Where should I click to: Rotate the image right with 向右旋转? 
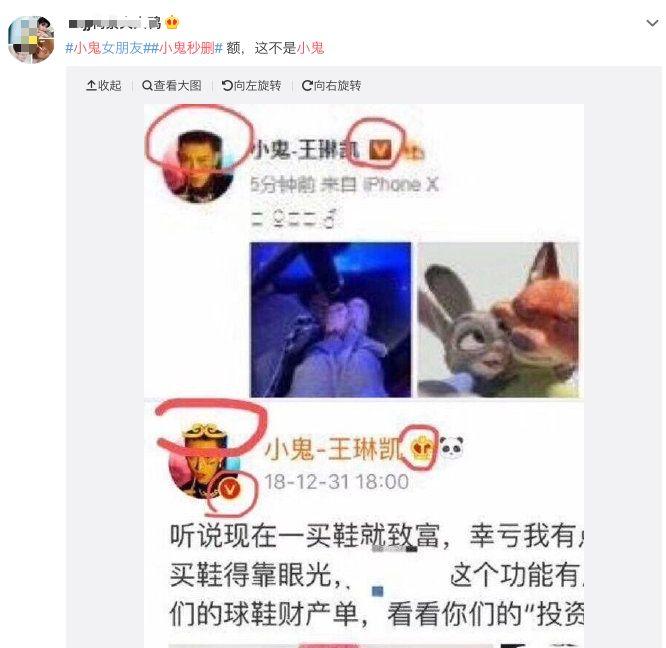[x=331, y=86]
